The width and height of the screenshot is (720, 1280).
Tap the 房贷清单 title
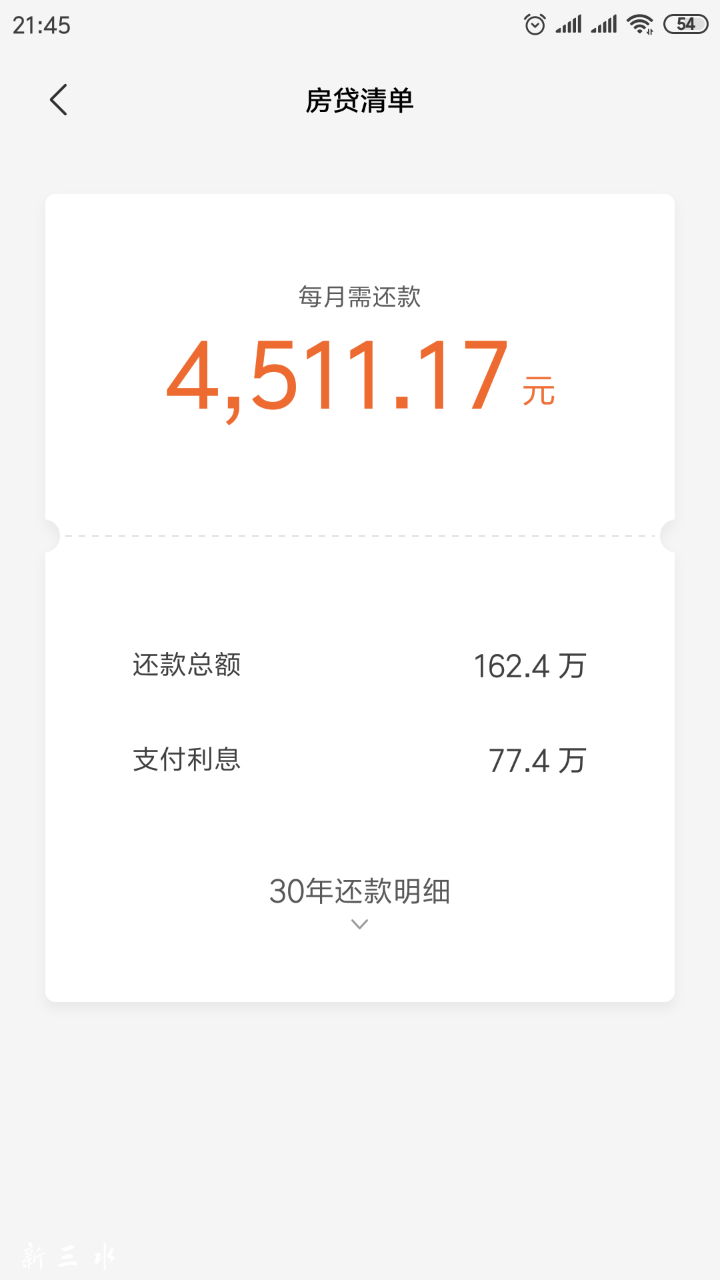pos(359,100)
